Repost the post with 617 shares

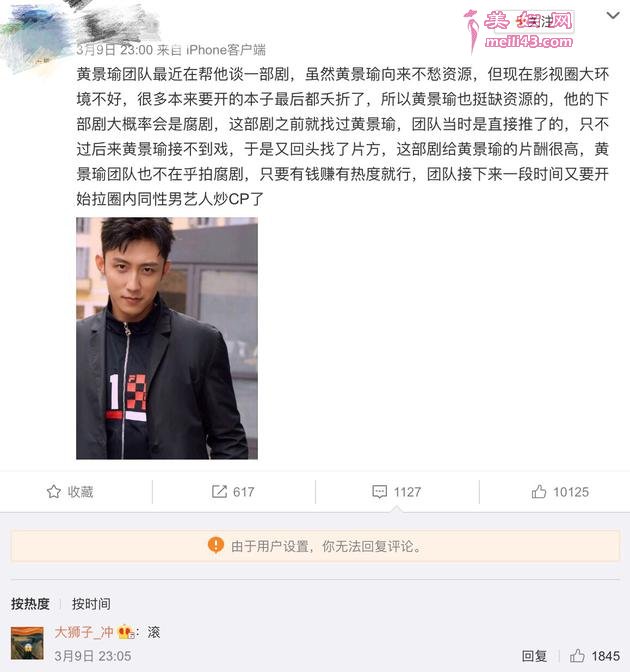(233, 492)
